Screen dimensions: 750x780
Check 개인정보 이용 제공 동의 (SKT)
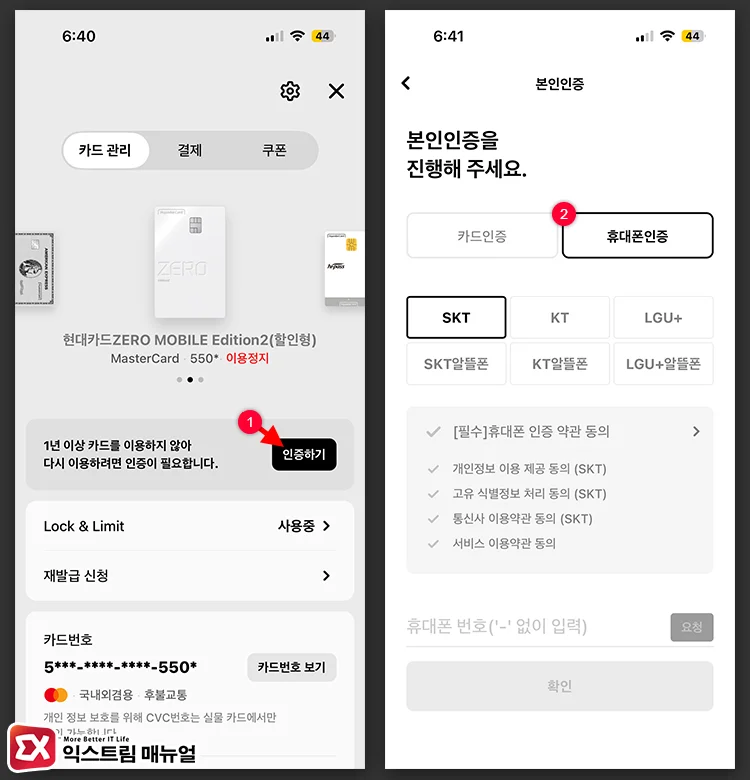point(433,469)
